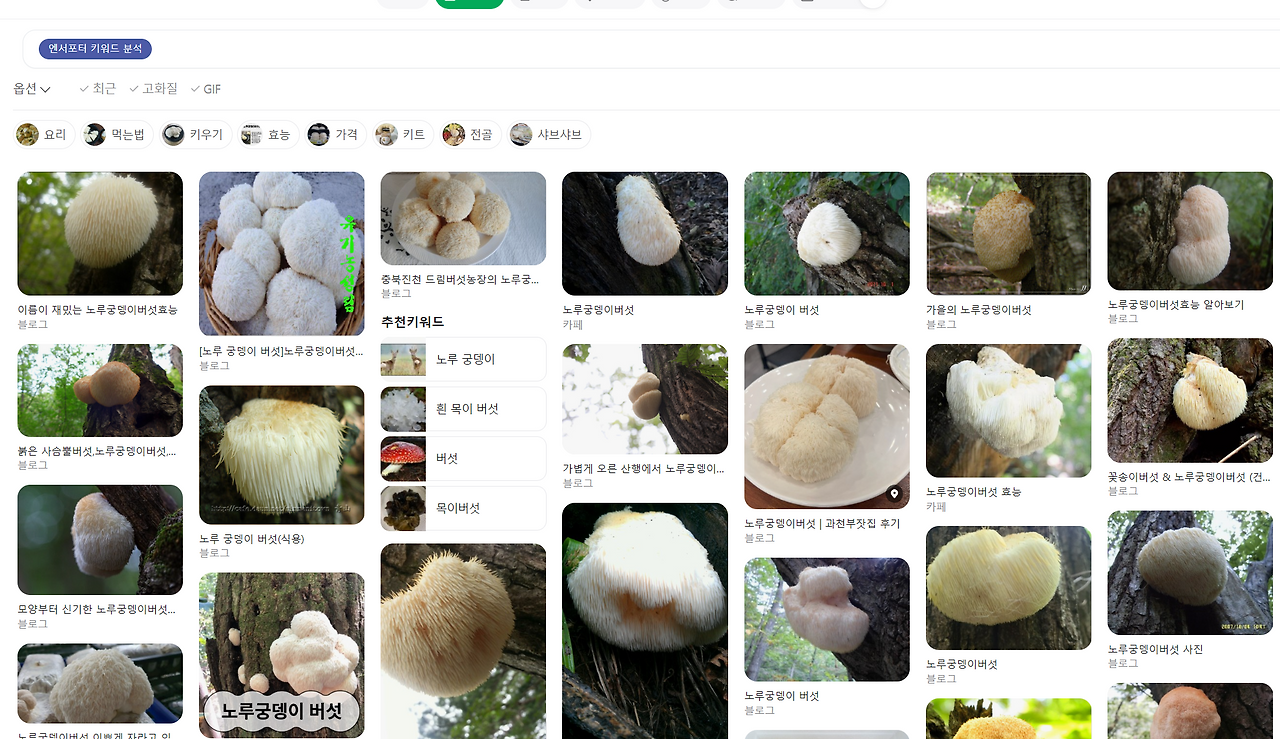Open recommended keyword 흰 목이 버섯

pyautogui.click(x=463, y=409)
